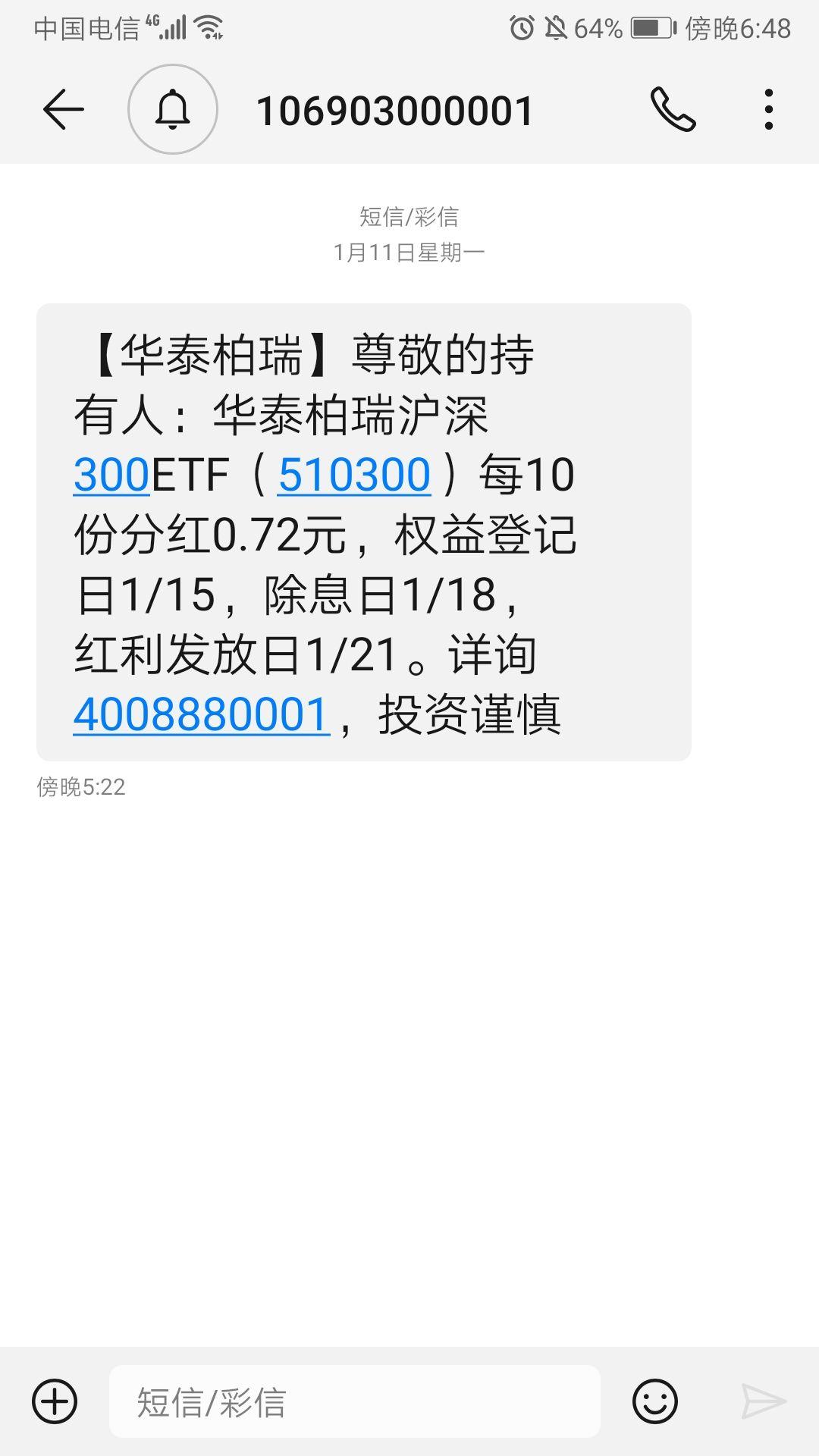Open the emoji smiley icon

coord(658,1401)
